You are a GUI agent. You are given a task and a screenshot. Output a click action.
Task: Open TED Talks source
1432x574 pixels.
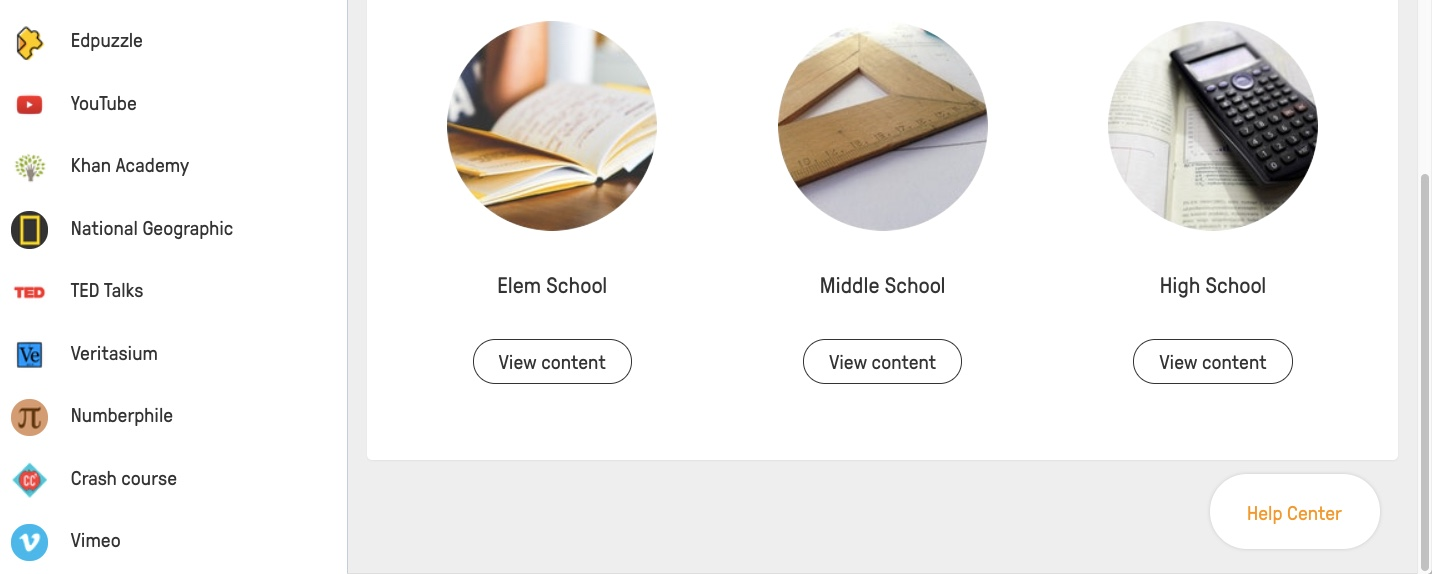point(106,291)
